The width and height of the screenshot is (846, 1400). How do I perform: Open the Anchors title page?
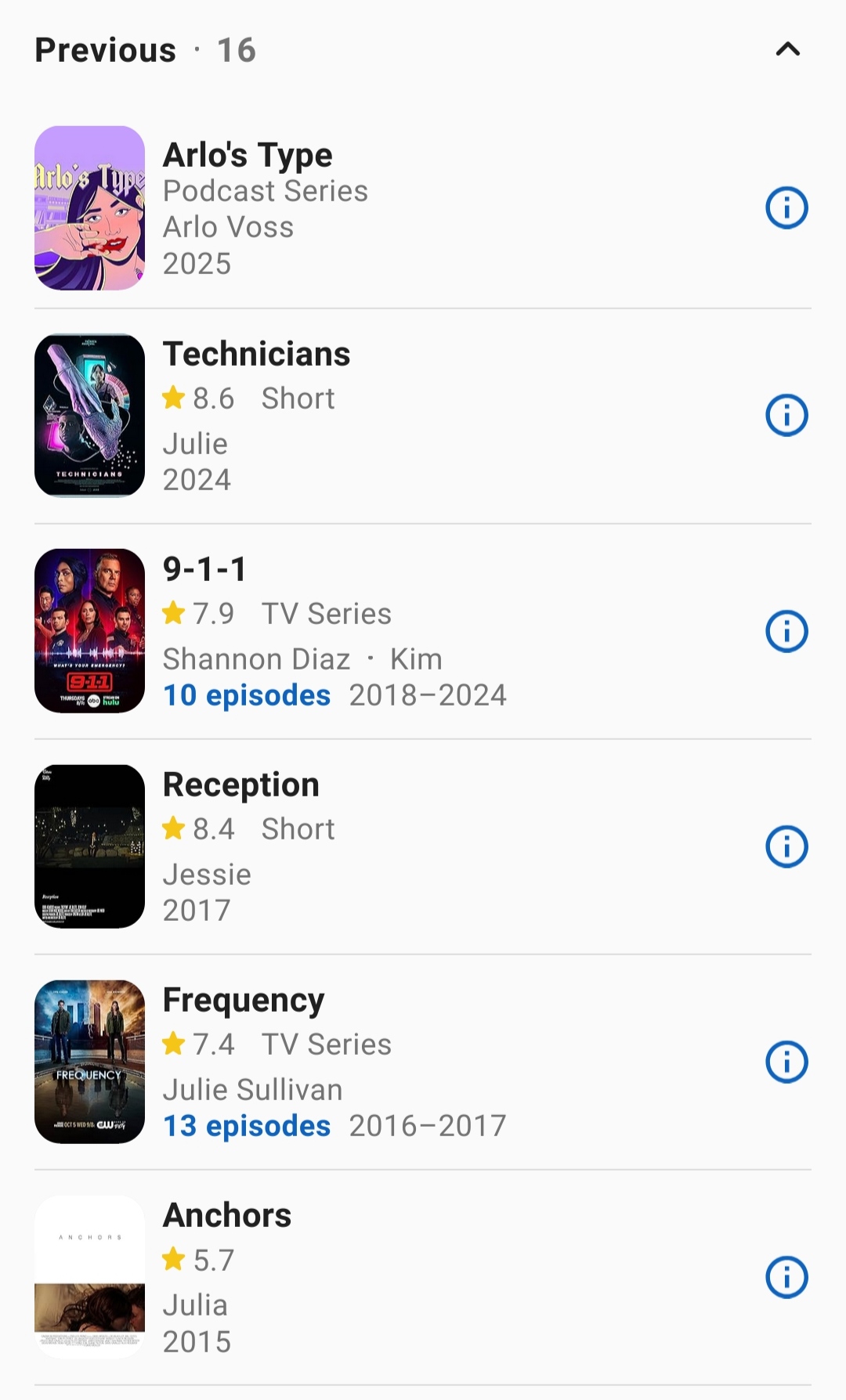click(226, 1215)
